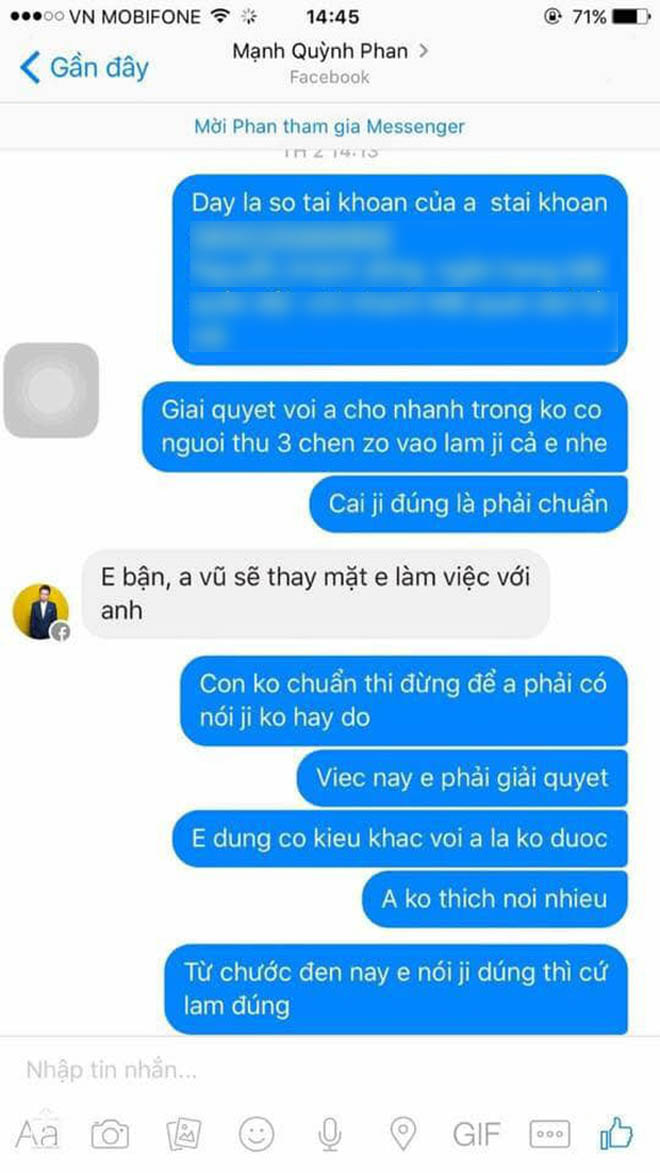Viewport: 660px width, 1173px height.
Task: Record a voice message with microphone
Action: click(x=330, y=1134)
